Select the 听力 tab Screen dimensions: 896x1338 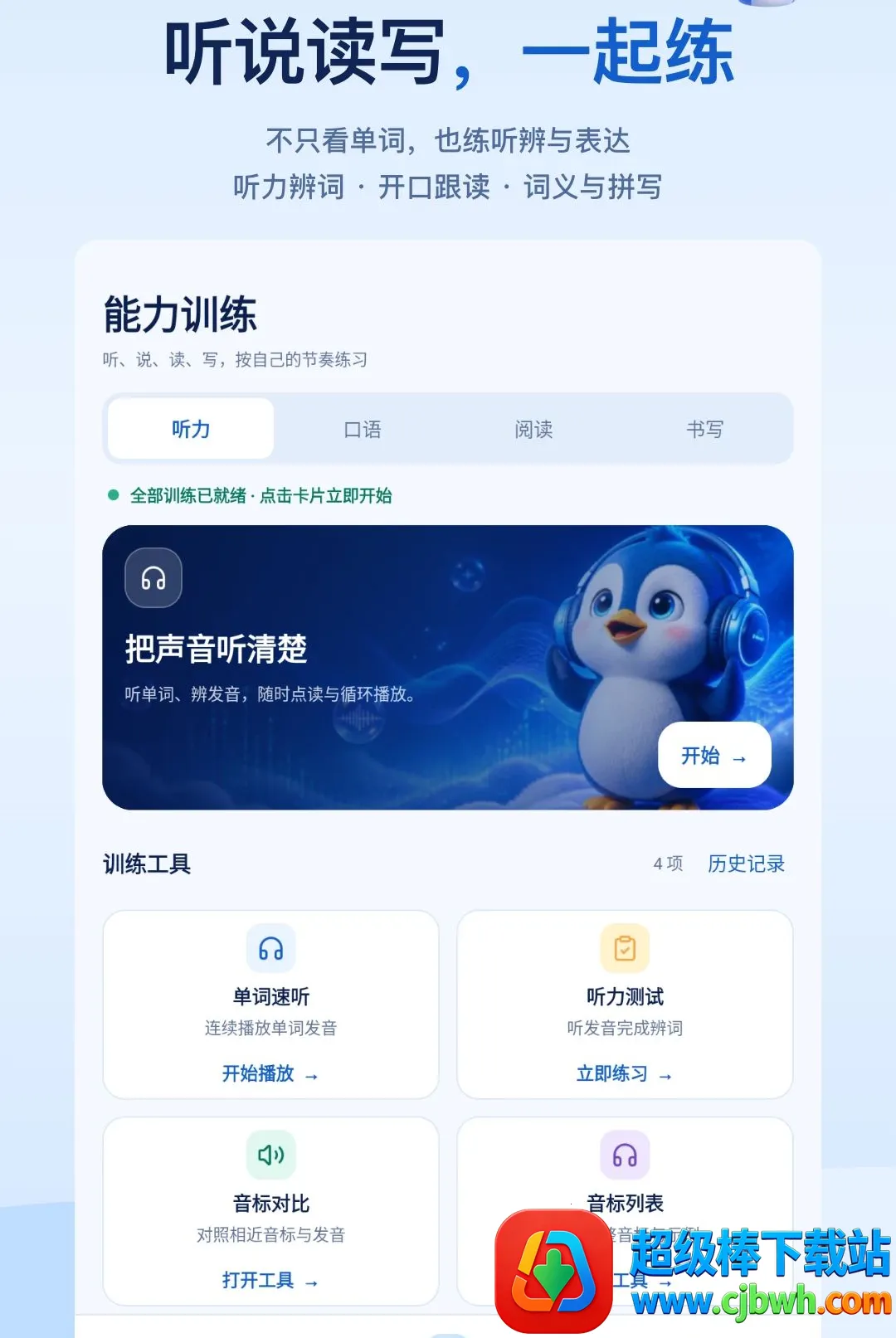(x=191, y=429)
